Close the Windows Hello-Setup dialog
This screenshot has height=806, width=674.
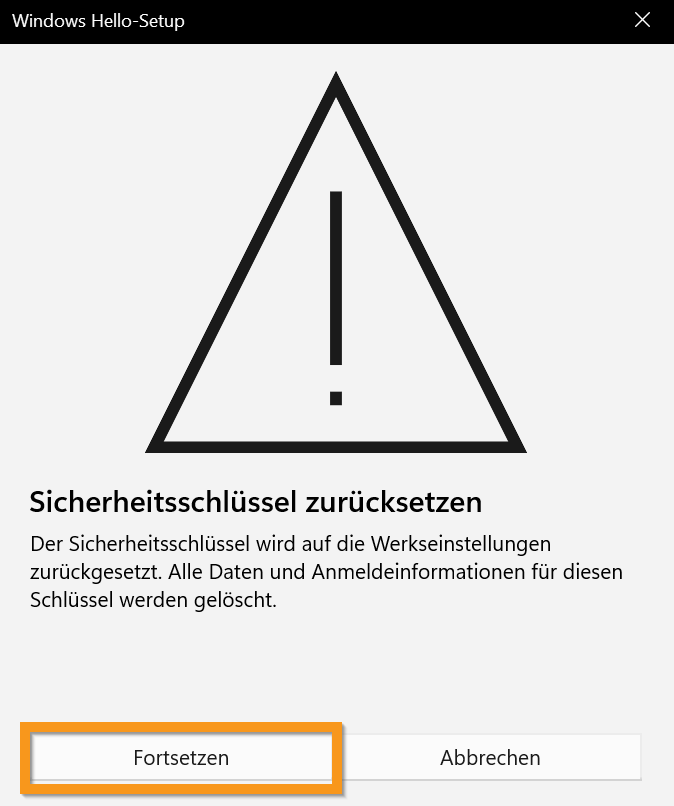tap(642, 21)
